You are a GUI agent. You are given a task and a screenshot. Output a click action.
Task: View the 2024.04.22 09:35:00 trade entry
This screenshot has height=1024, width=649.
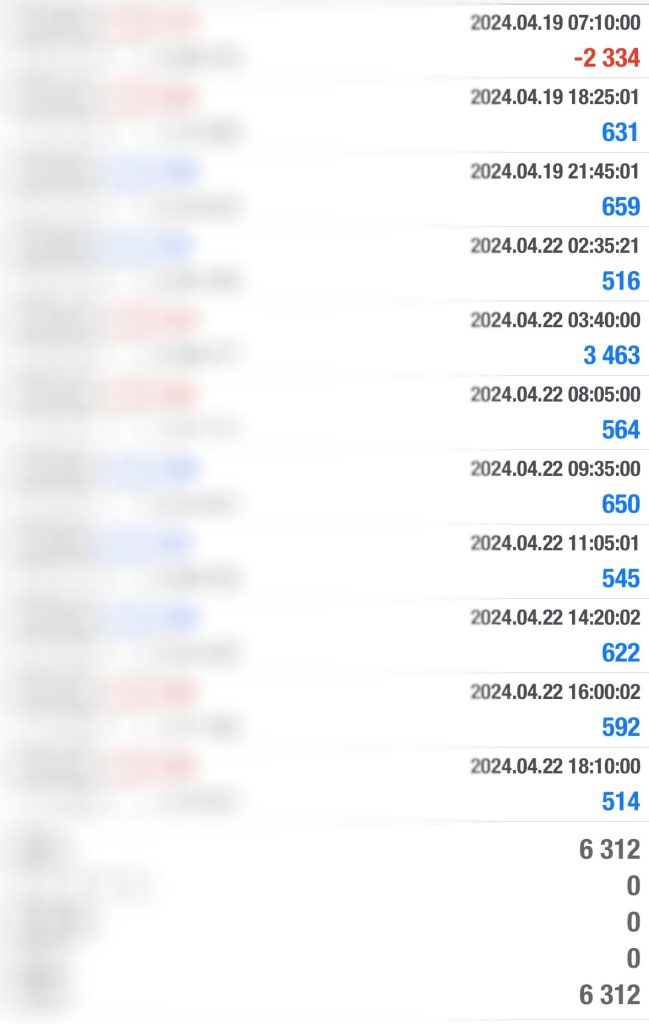(324, 486)
